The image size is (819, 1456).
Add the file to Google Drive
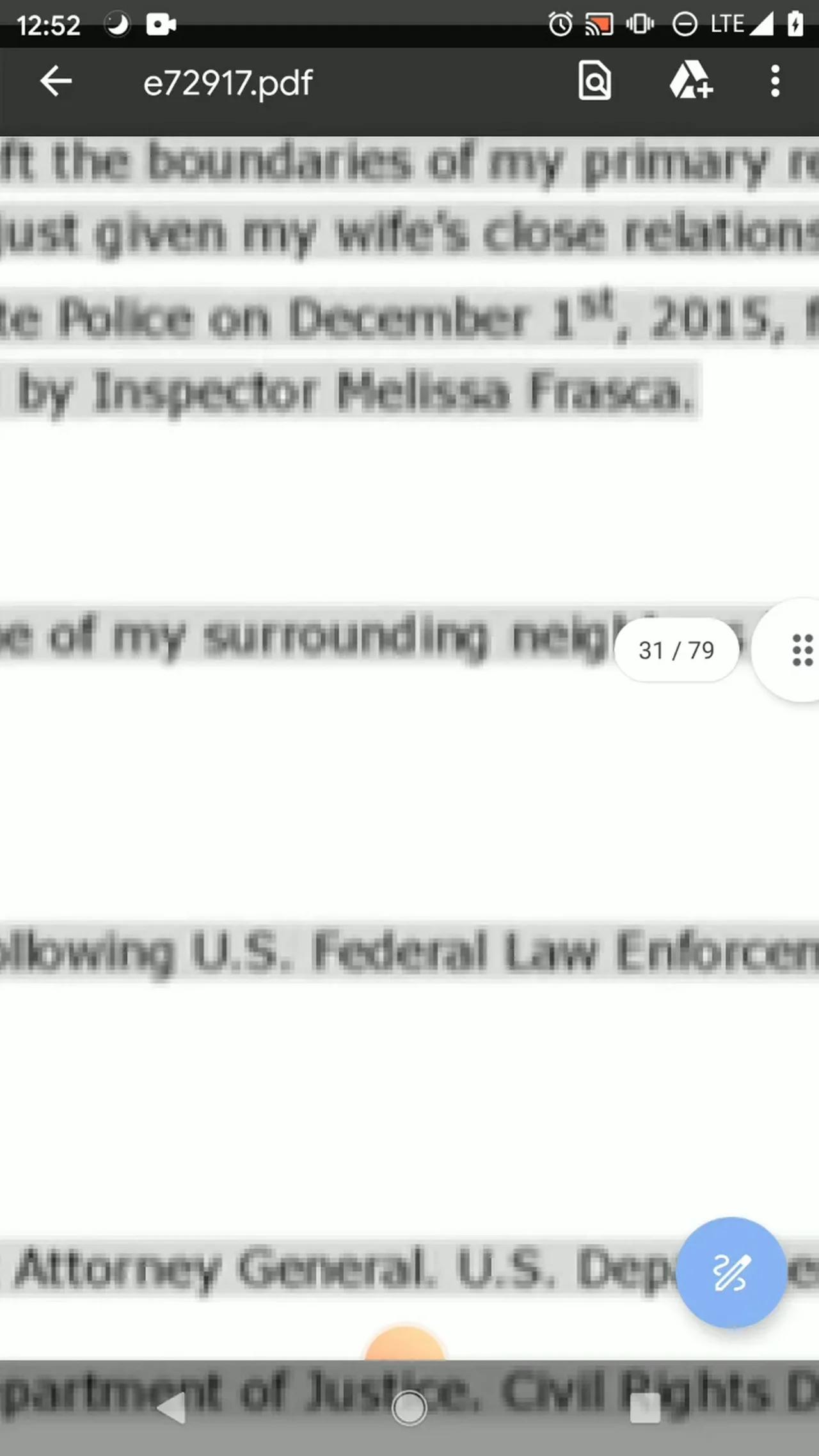pyautogui.click(x=690, y=81)
